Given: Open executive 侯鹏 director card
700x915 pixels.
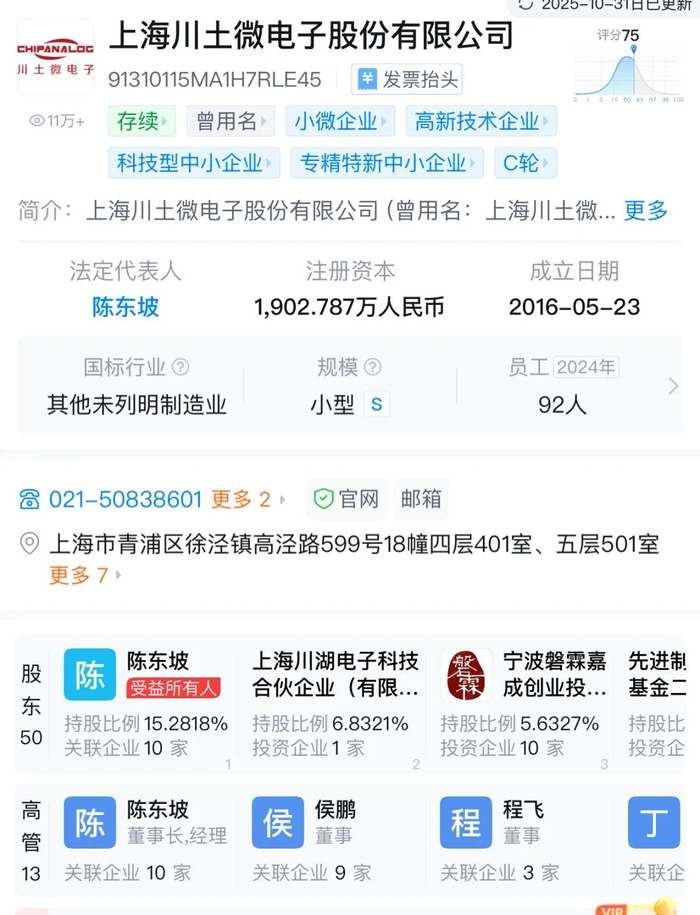Looking at the screenshot, I should pos(336,839).
